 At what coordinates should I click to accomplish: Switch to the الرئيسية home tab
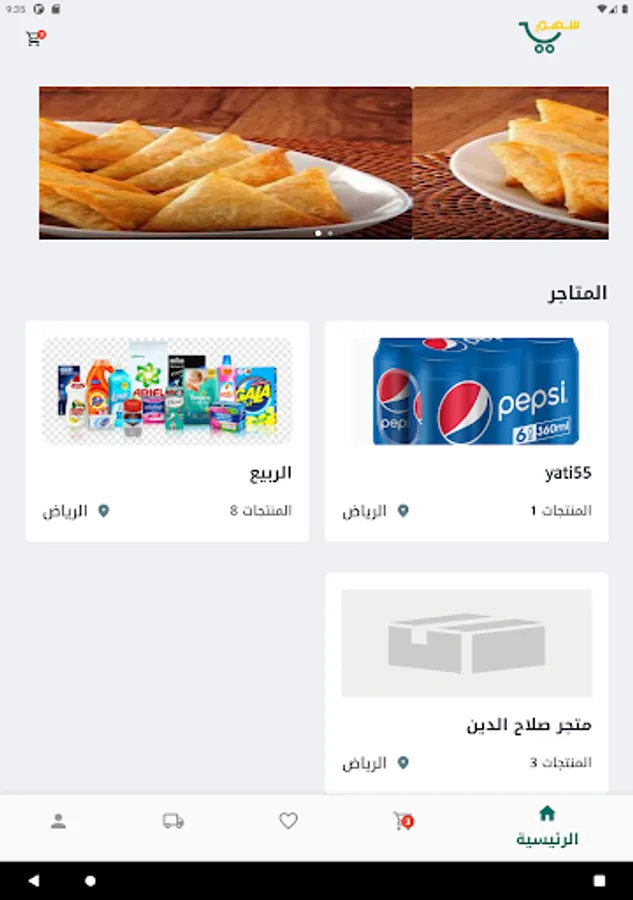[547, 826]
